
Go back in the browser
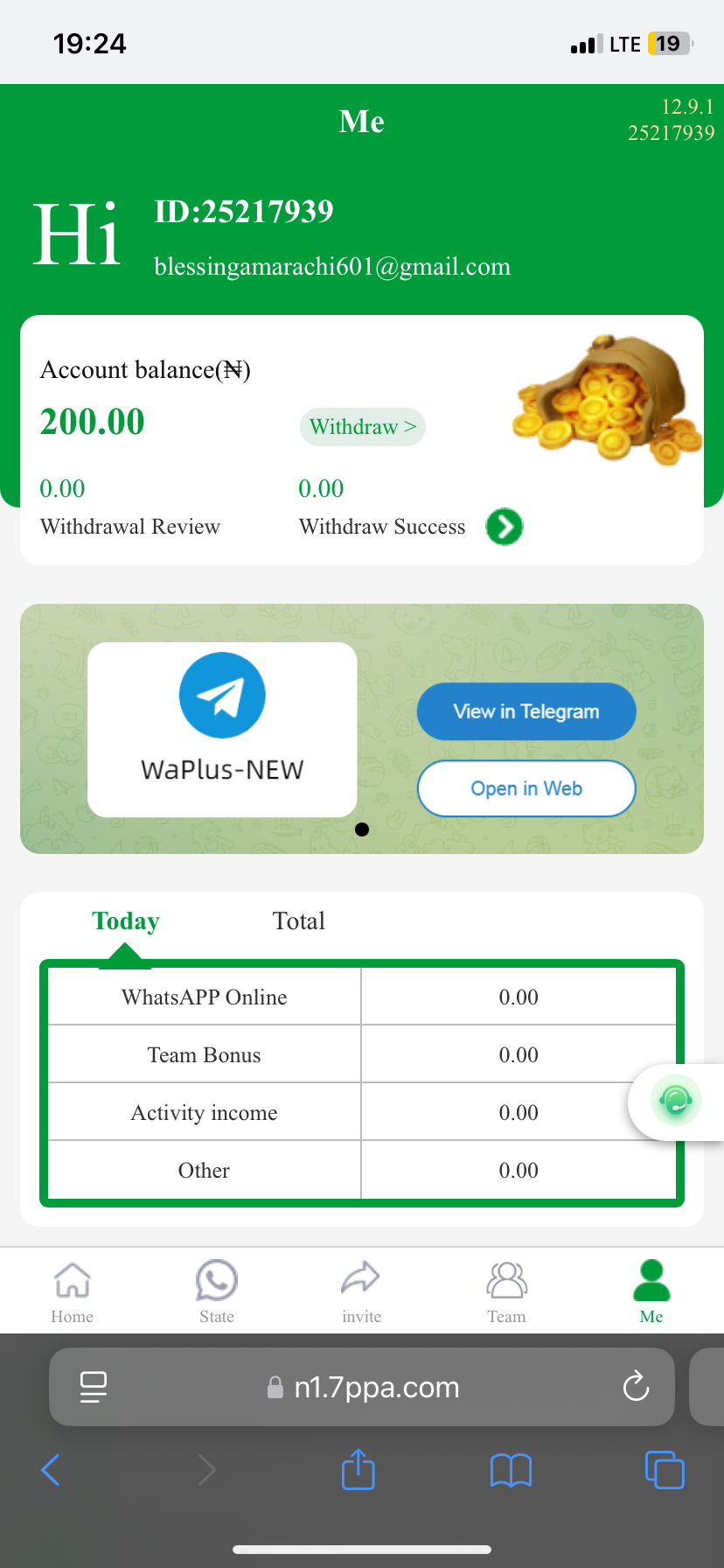51,1470
